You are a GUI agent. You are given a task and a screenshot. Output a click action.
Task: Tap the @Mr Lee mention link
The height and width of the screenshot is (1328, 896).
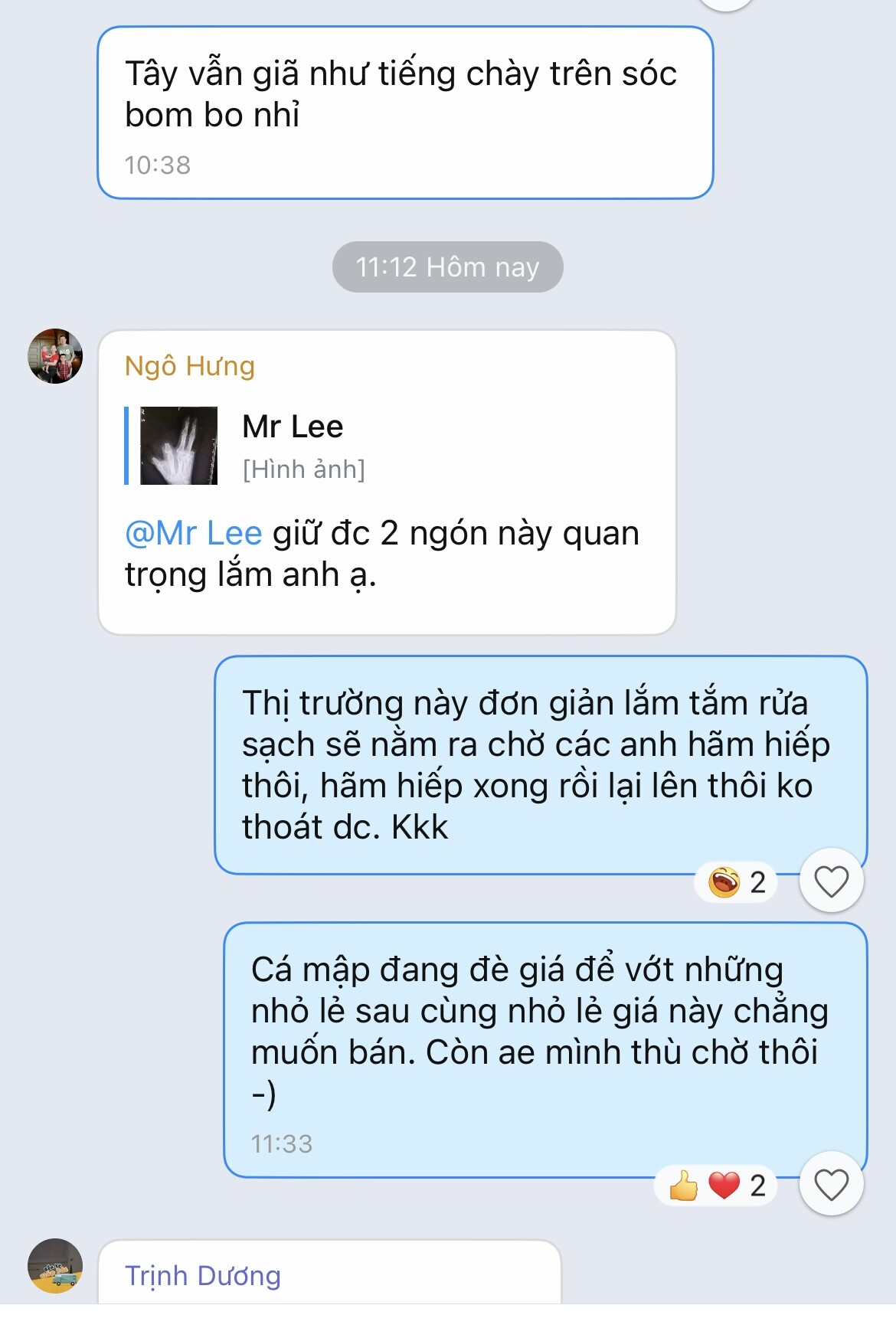(194, 533)
